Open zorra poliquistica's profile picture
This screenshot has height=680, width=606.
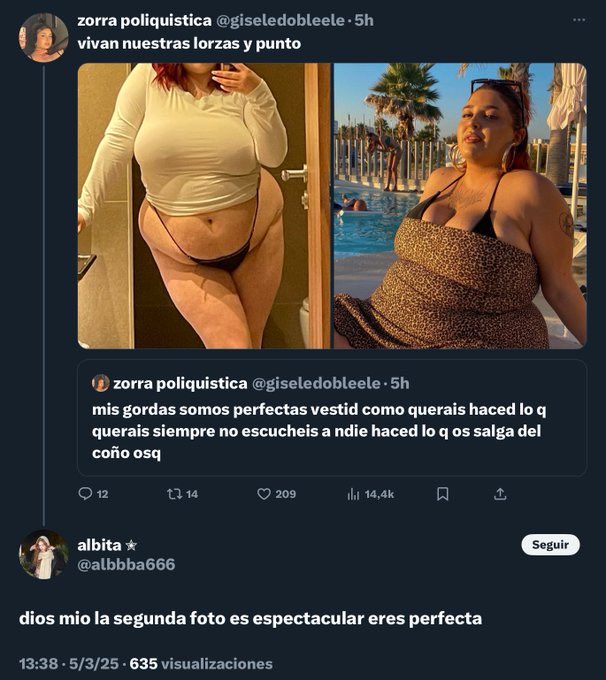pos(43,37)
